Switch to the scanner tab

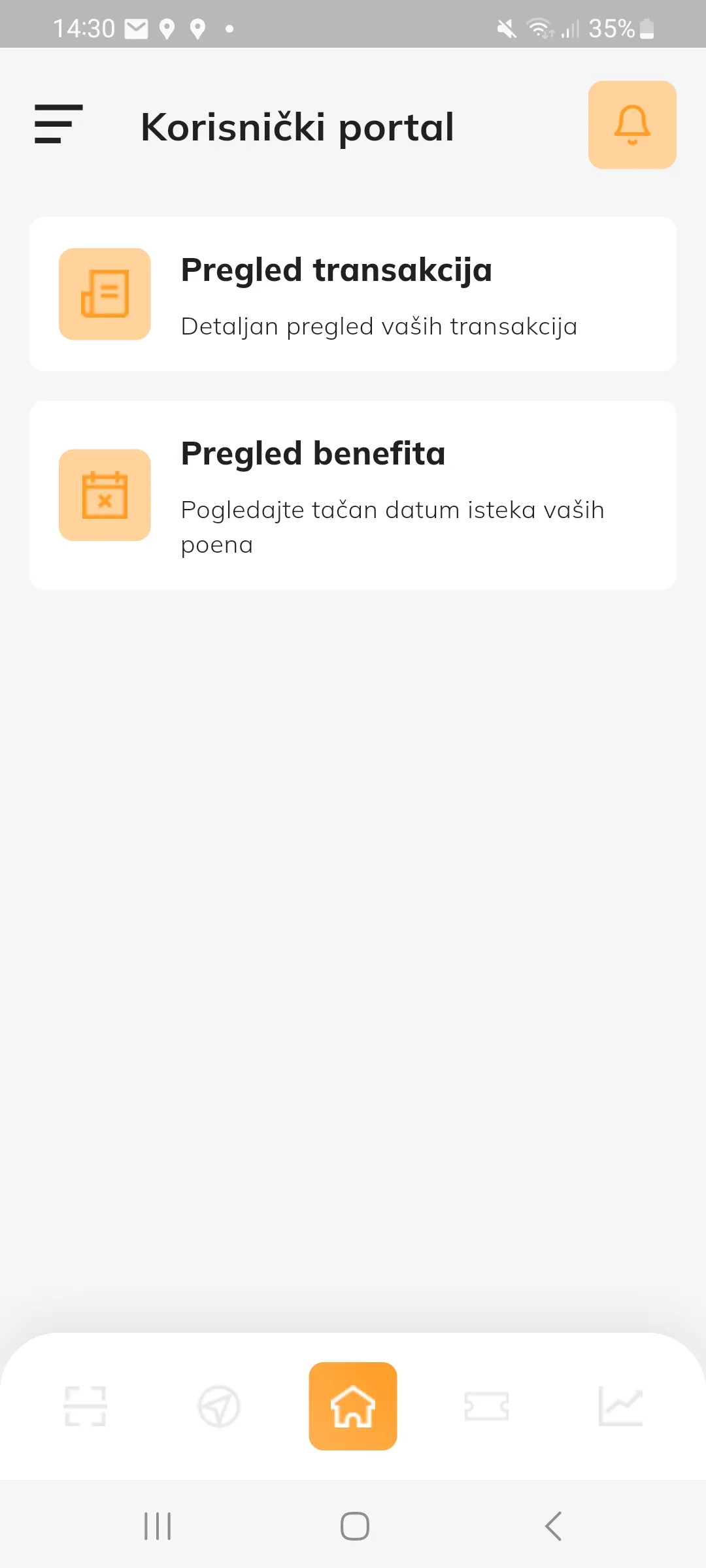coord(86,1406)
